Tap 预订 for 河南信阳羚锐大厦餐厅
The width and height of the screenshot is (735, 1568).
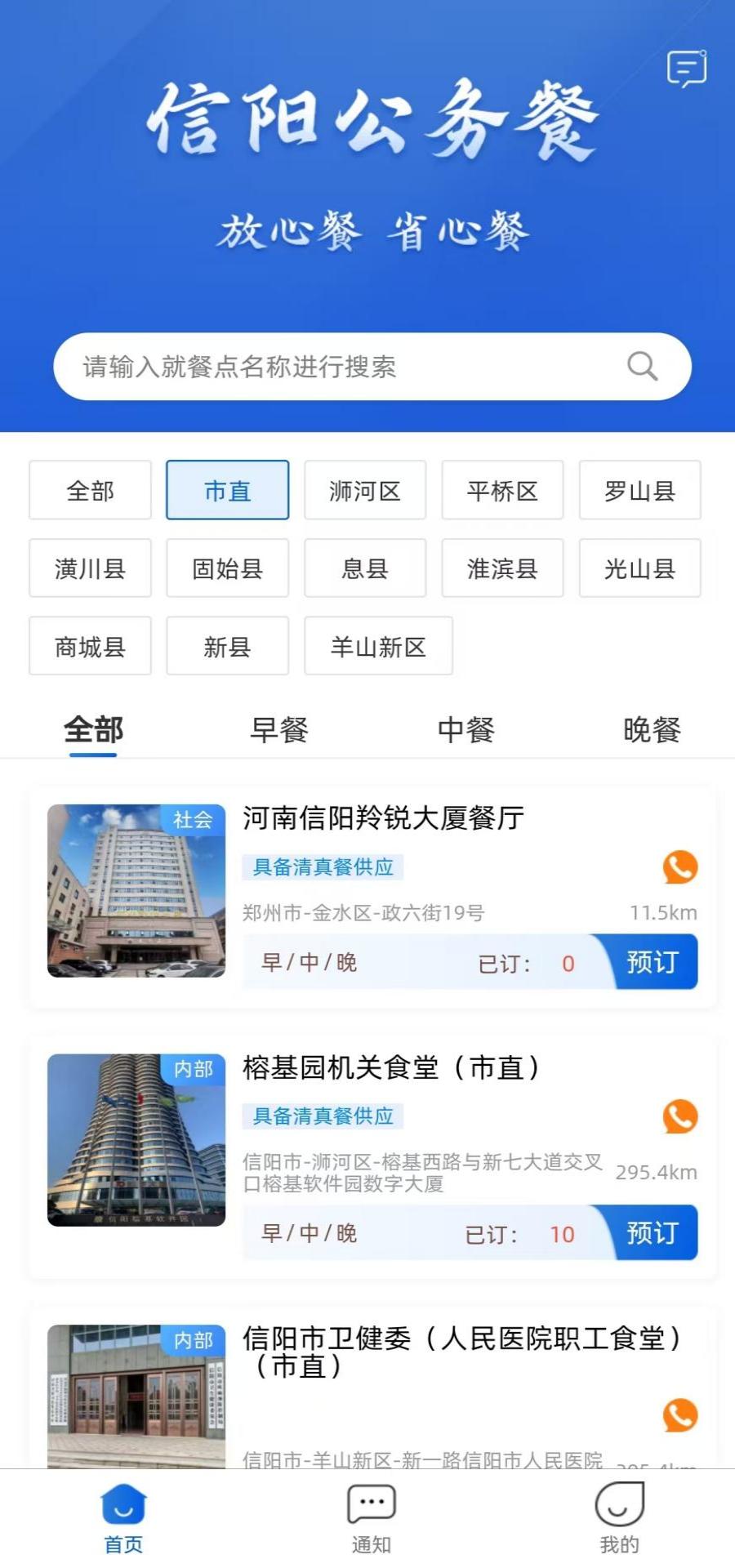tap(653, 963)
